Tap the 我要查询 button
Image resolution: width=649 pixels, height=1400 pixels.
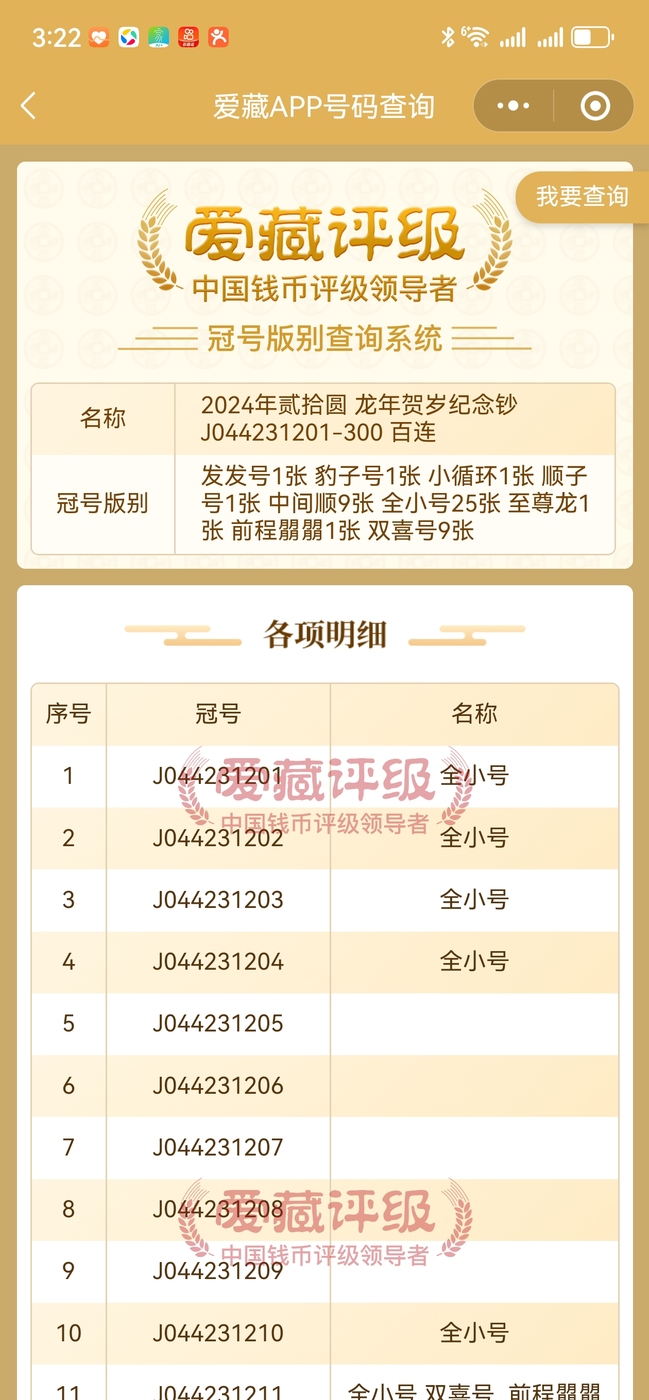pos(582,197)
